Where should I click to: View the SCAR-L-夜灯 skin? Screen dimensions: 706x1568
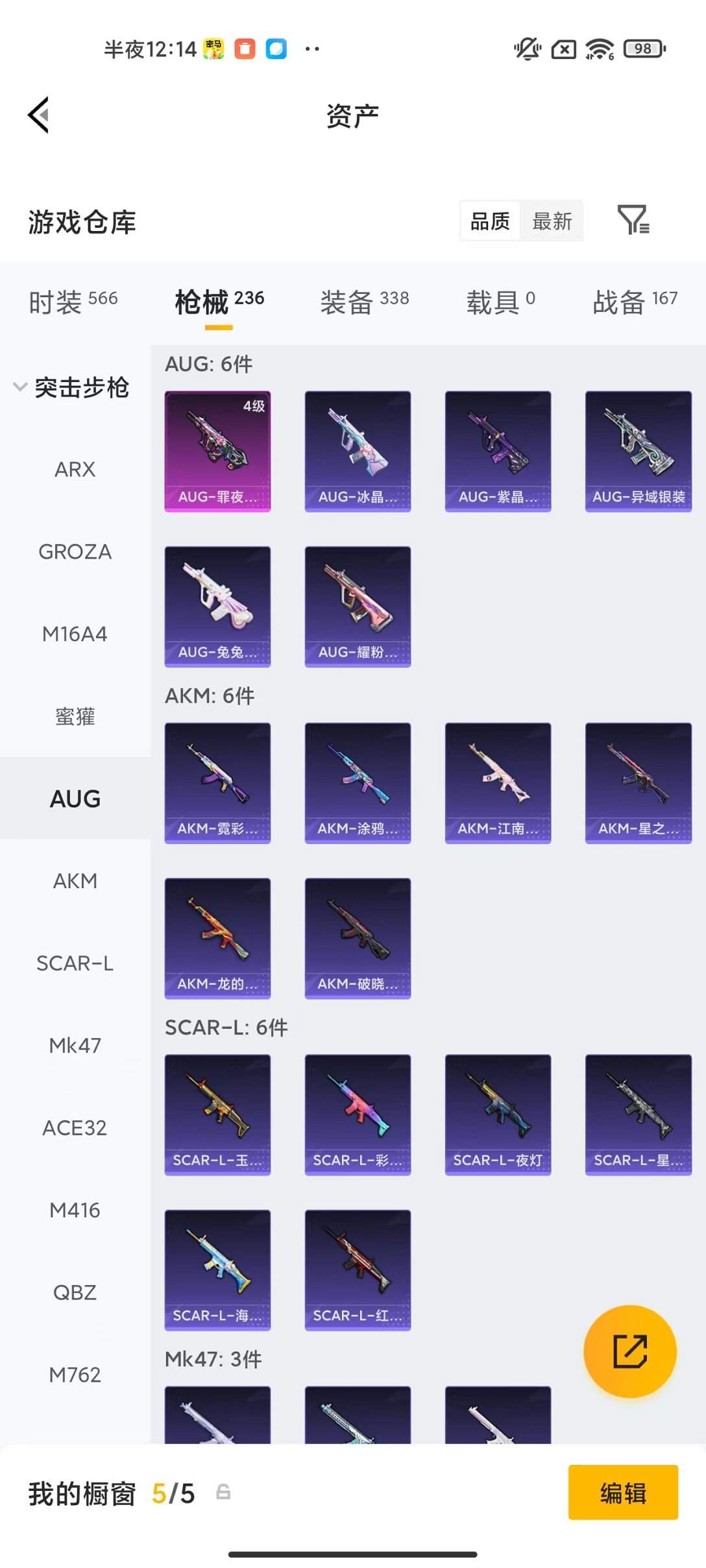click(498, 1114)
